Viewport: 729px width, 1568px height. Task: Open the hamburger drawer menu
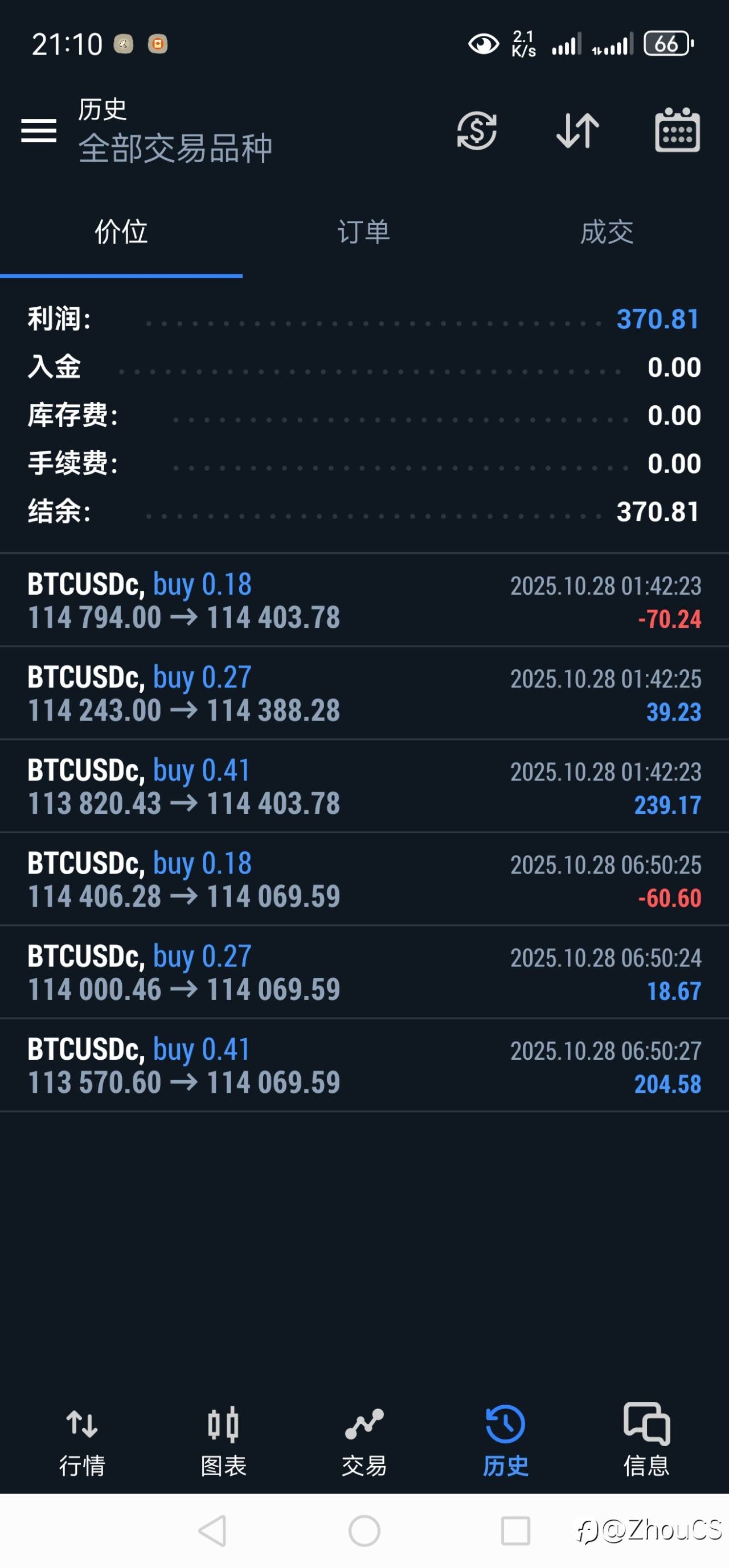coord(38,131)
